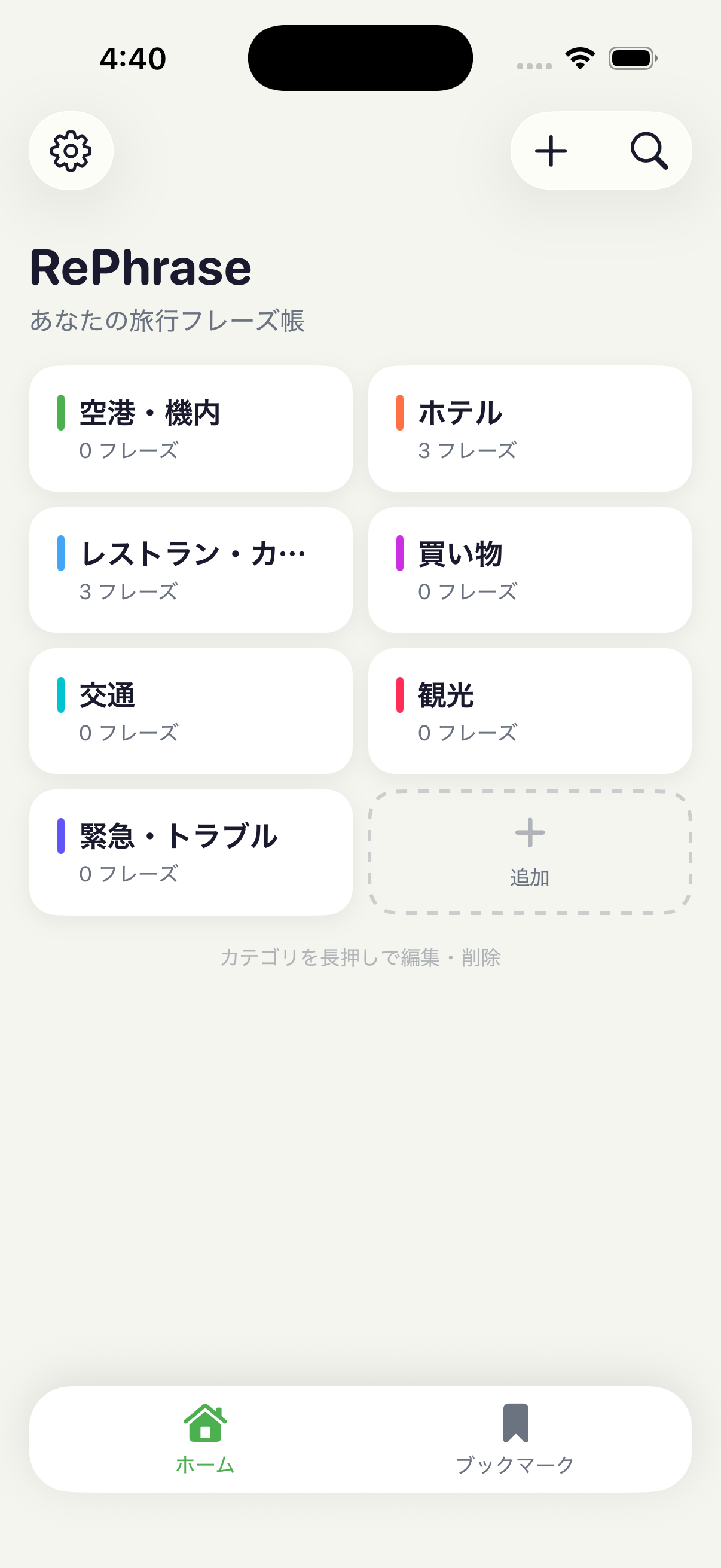Open search with the magnifier icon
721x1568 pixels.
(x=649, y=151)
